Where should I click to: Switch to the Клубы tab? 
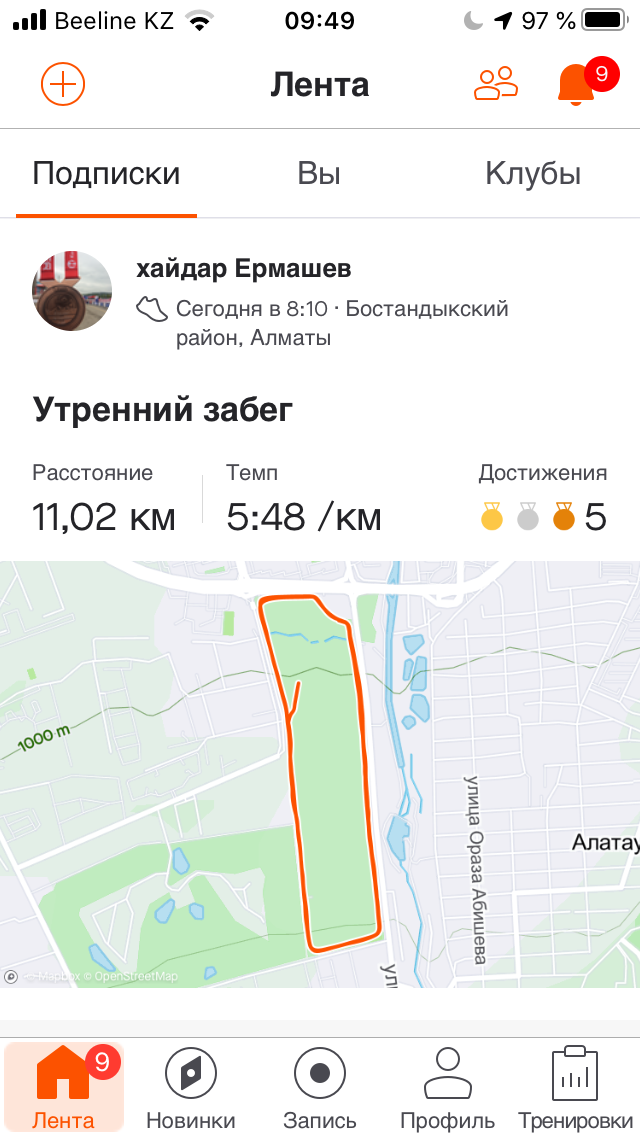click(x=532, y=174)
